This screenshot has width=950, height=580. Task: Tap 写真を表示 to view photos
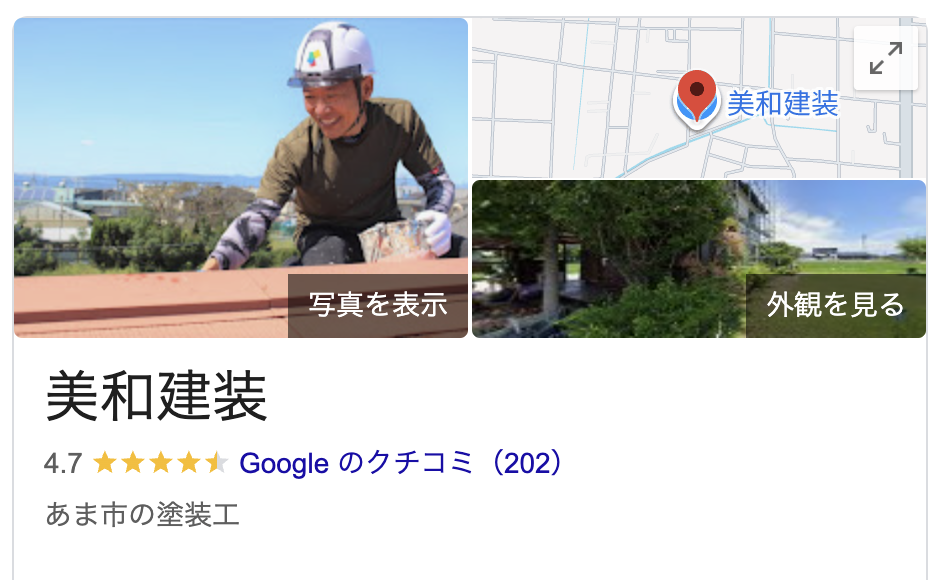click(x=377, y=305)
